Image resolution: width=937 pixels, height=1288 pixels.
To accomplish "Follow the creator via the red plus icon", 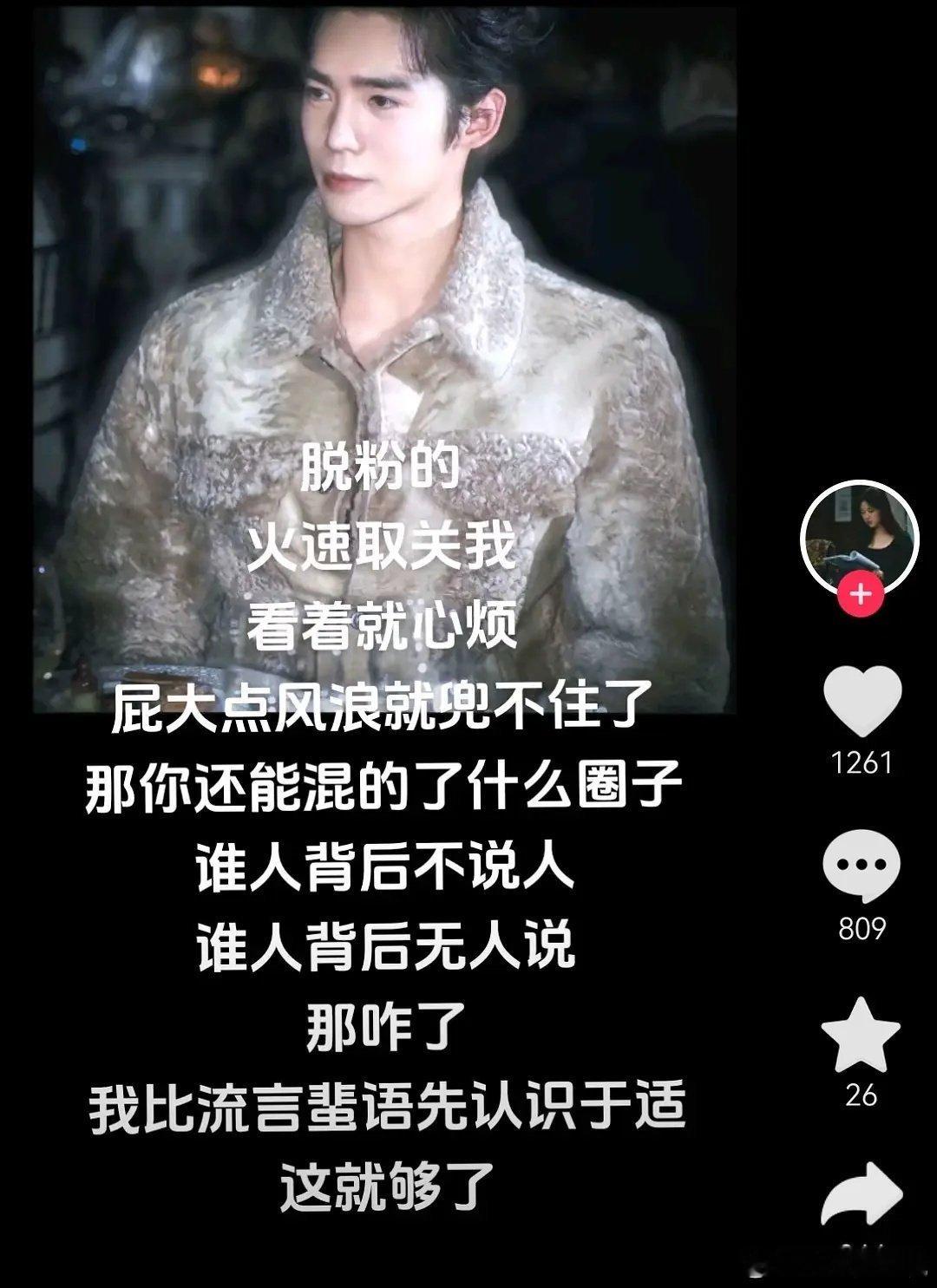I will [x=859, y=594].
